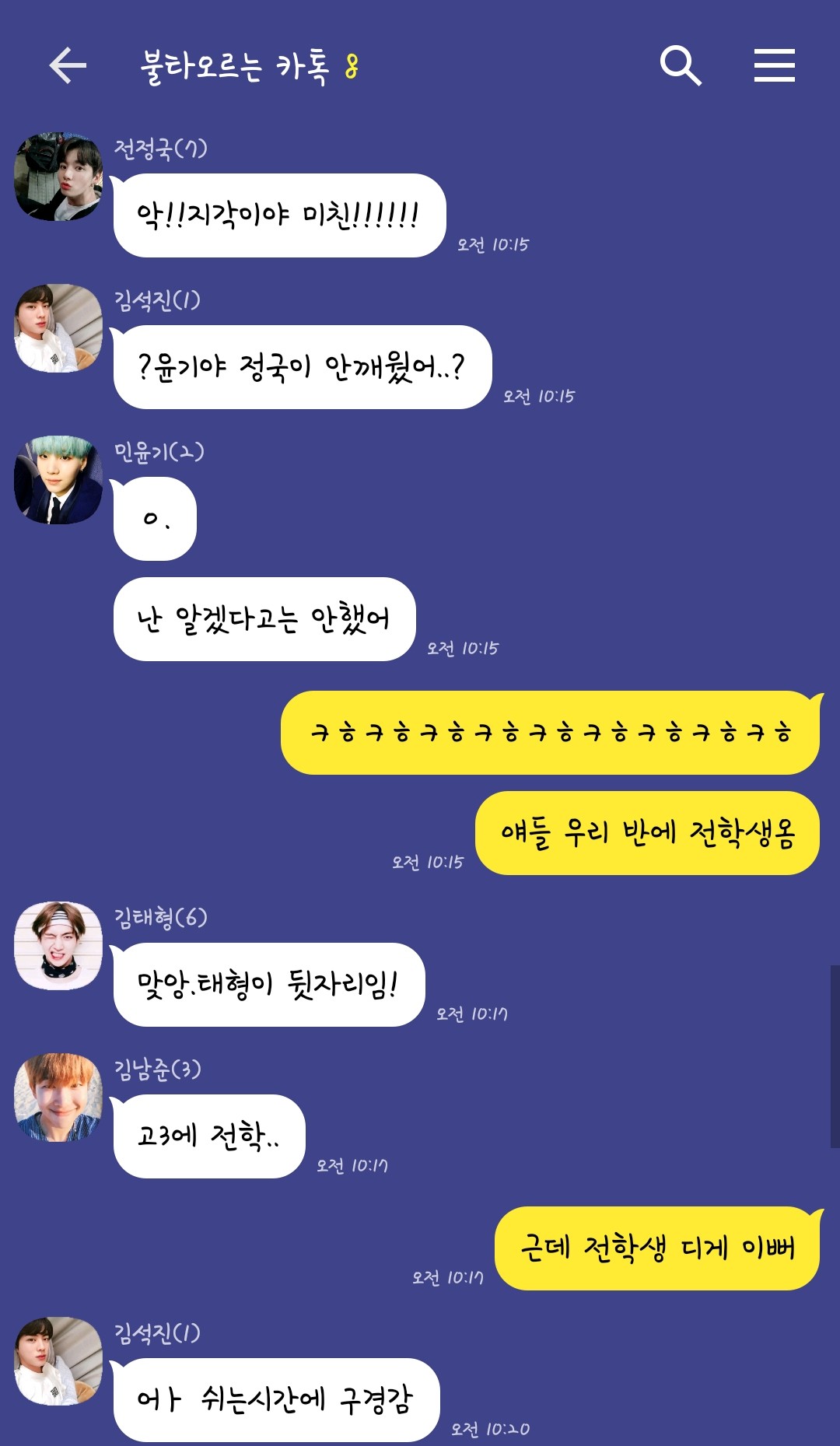Open the hamburger menu
This screenshot has width=840, height=1446.
pyautogui.click(x=774, y=65)
